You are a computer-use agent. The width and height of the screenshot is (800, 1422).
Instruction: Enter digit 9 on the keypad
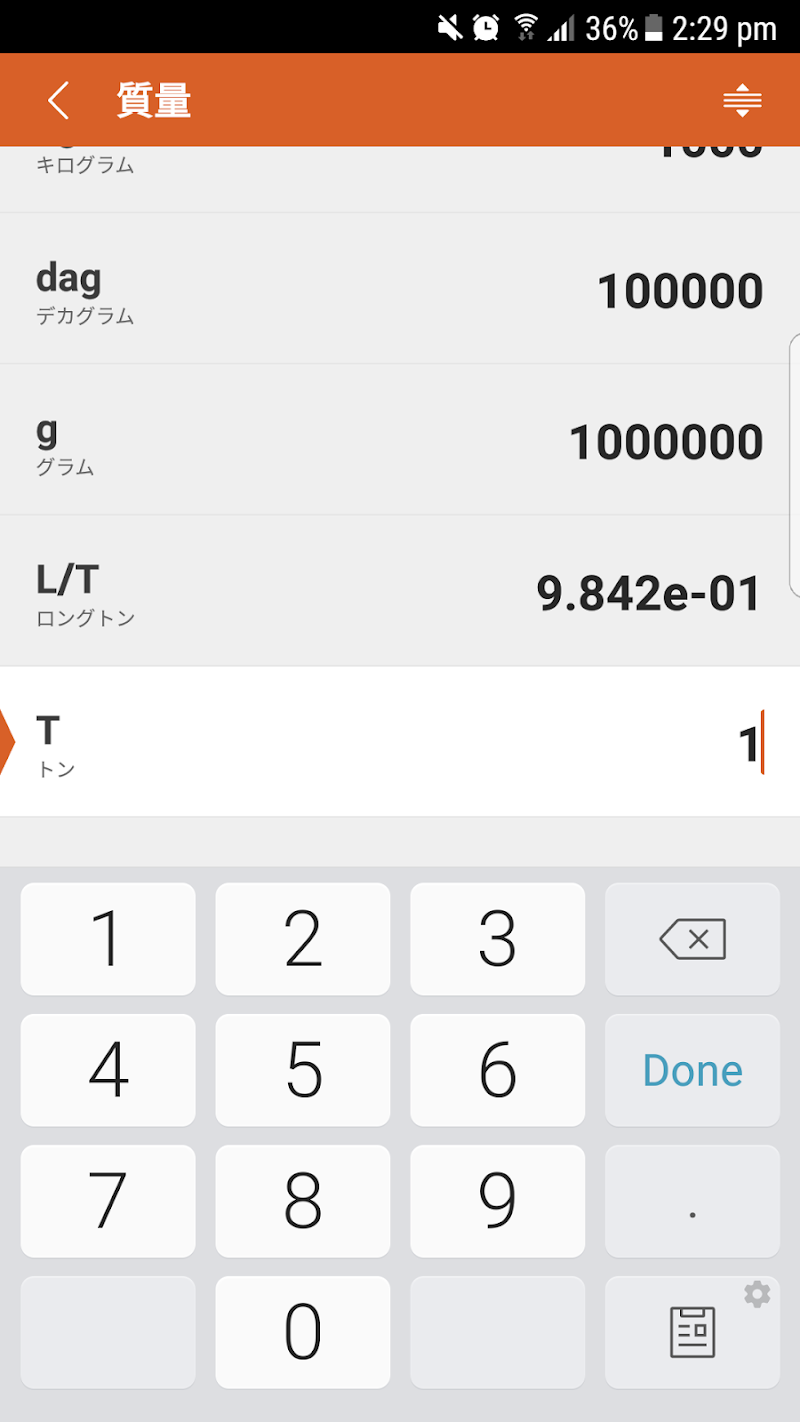[x=497, y=1201]
